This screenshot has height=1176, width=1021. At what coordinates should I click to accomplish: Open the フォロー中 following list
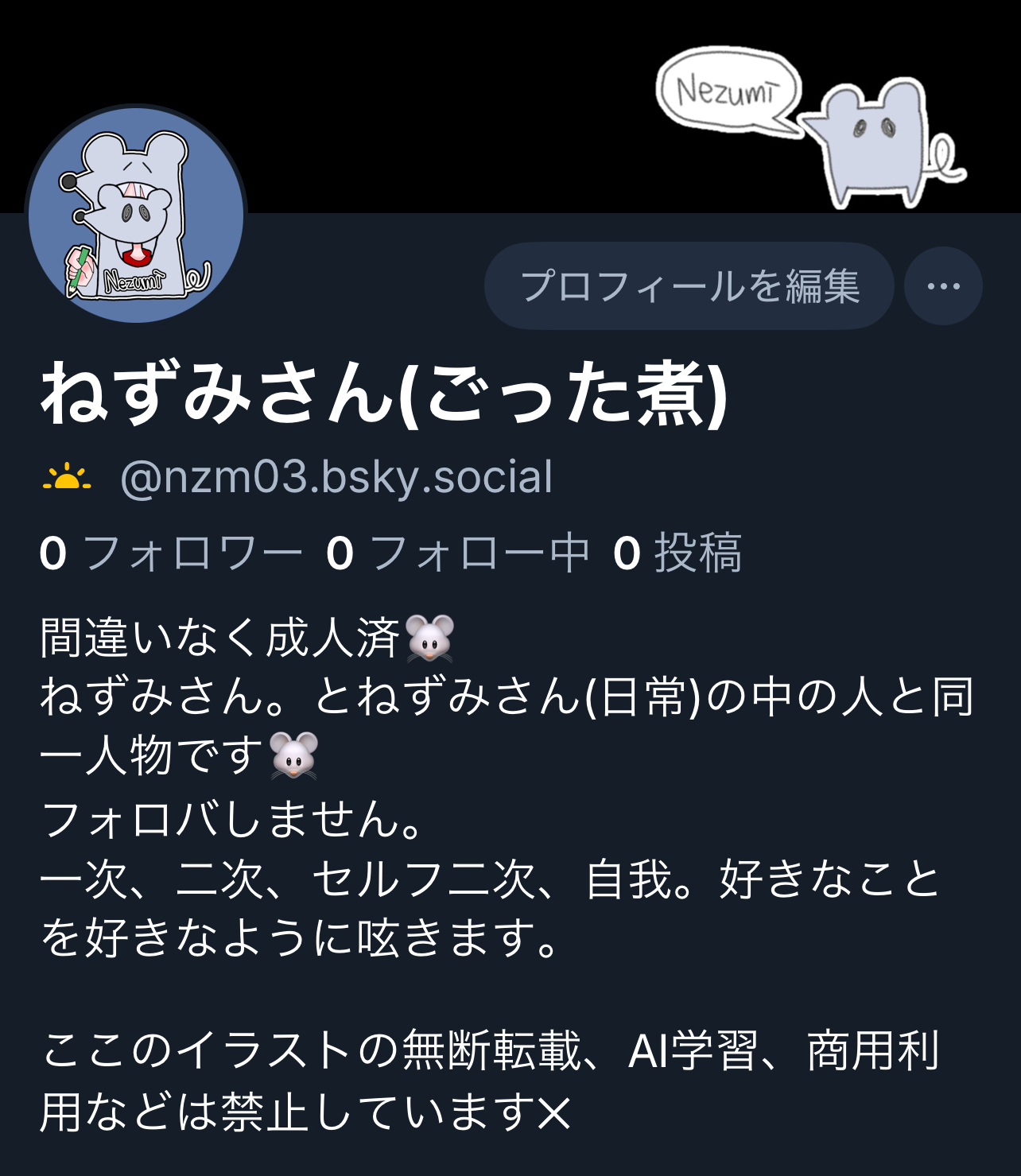(458, 553)
